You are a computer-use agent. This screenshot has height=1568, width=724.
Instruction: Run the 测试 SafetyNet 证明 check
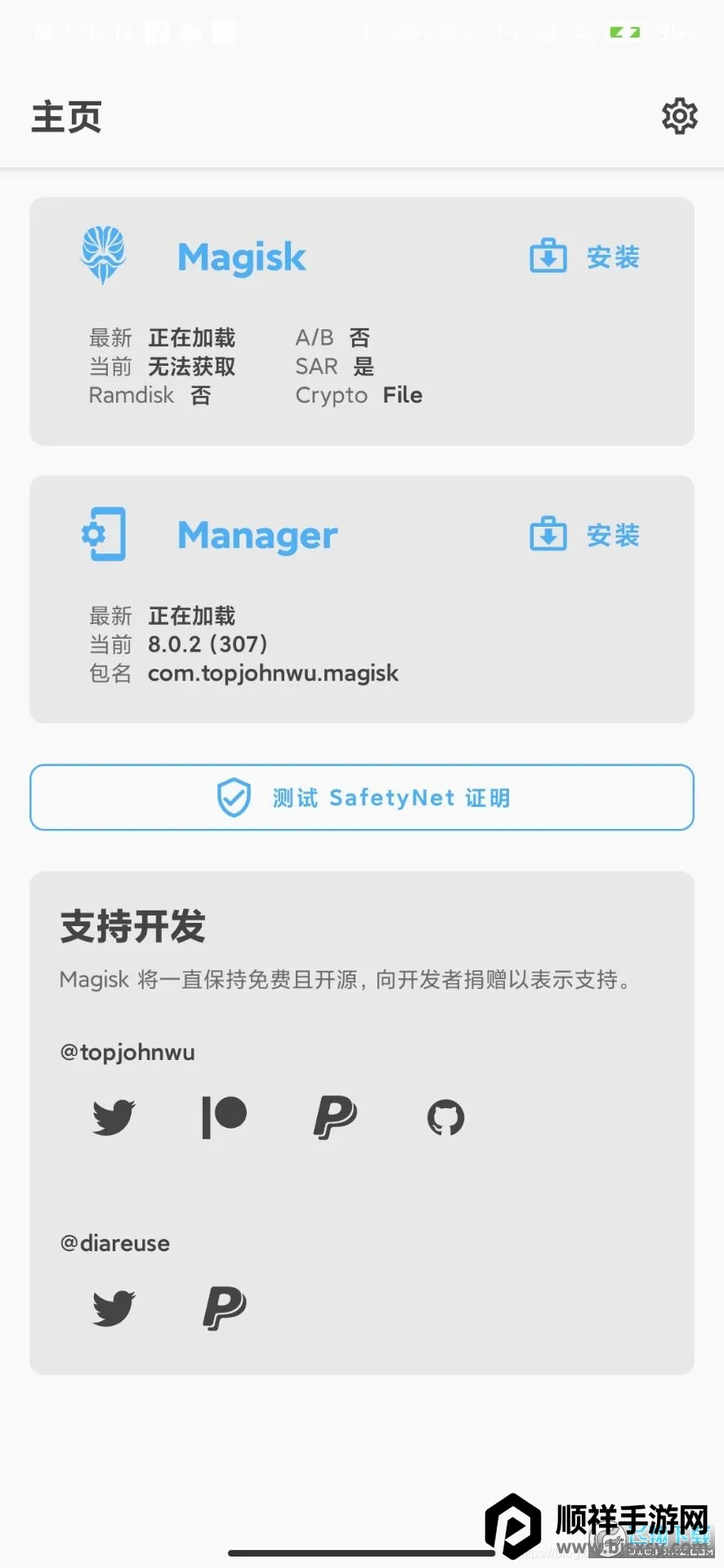click(x=362, y=798)
